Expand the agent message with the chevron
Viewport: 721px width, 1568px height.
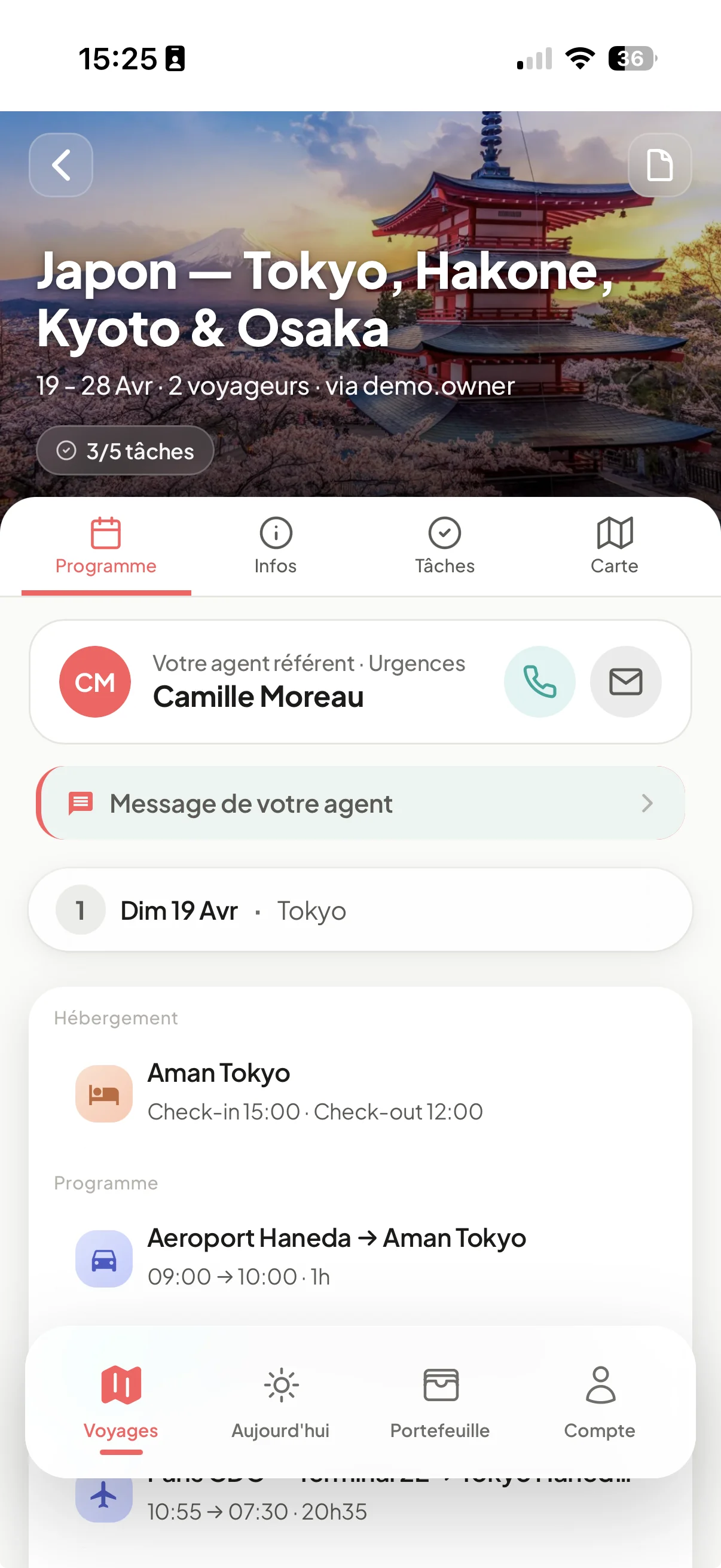(648, 803)
